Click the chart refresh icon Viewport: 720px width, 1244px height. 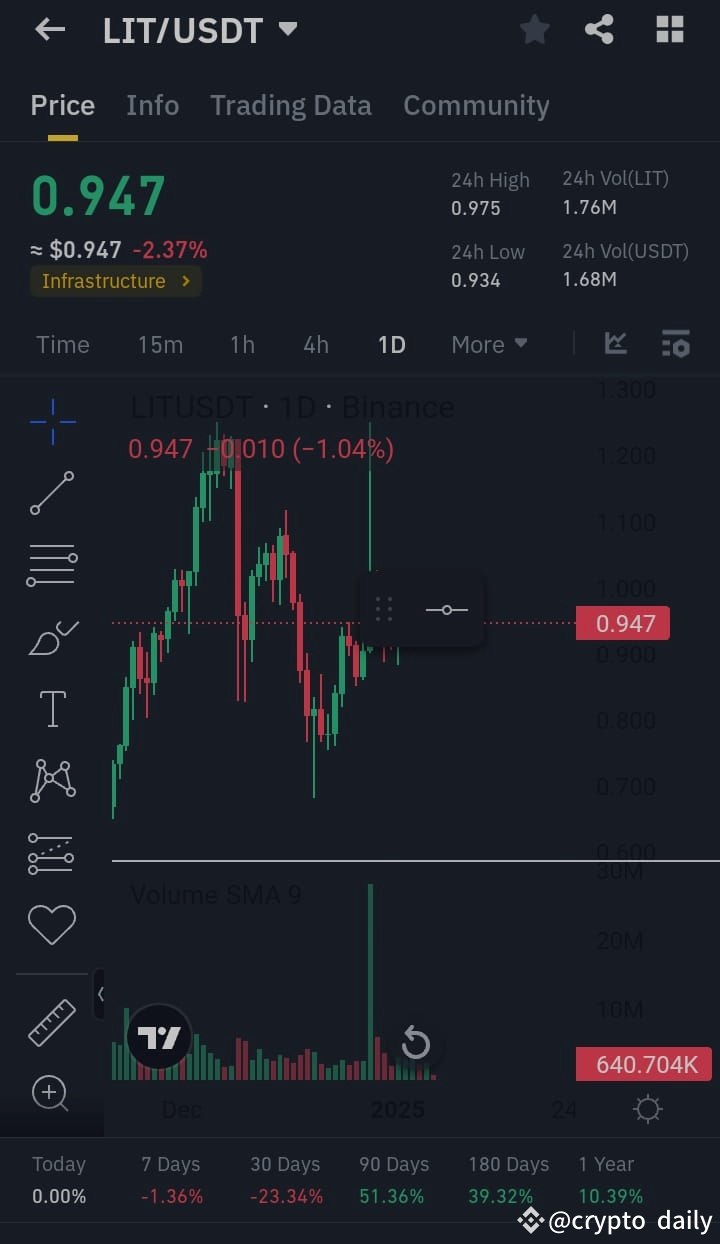pyautogui.click(x=415, y=1043)
